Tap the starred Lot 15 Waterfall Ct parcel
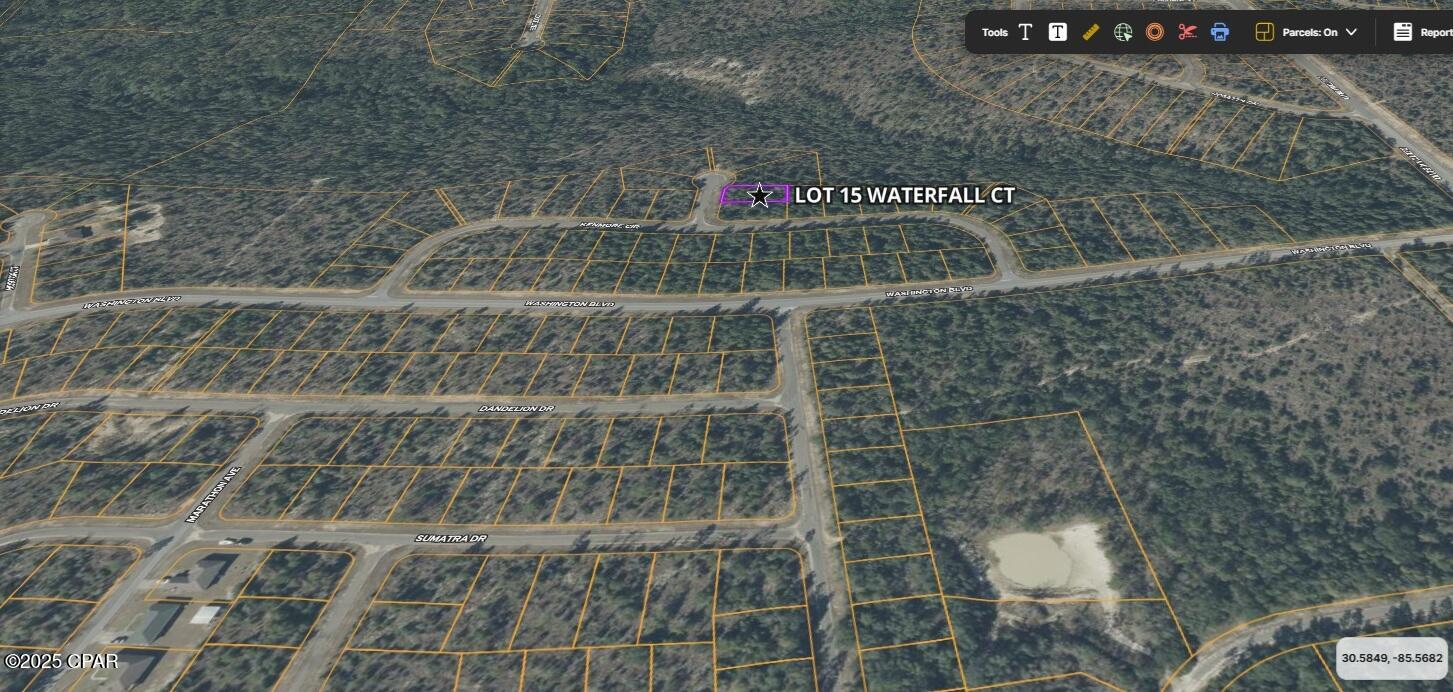1453x692 pixels. 759,195
